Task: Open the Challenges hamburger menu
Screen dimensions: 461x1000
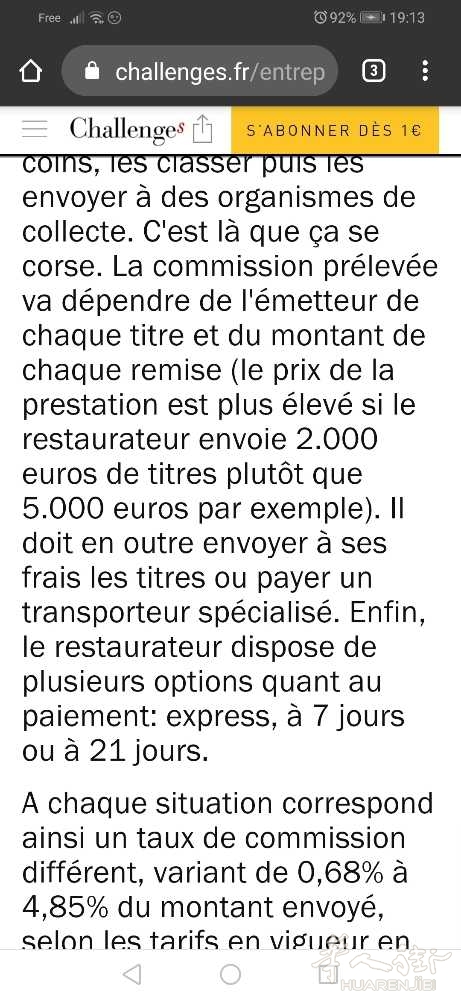Action: point(34,129)
